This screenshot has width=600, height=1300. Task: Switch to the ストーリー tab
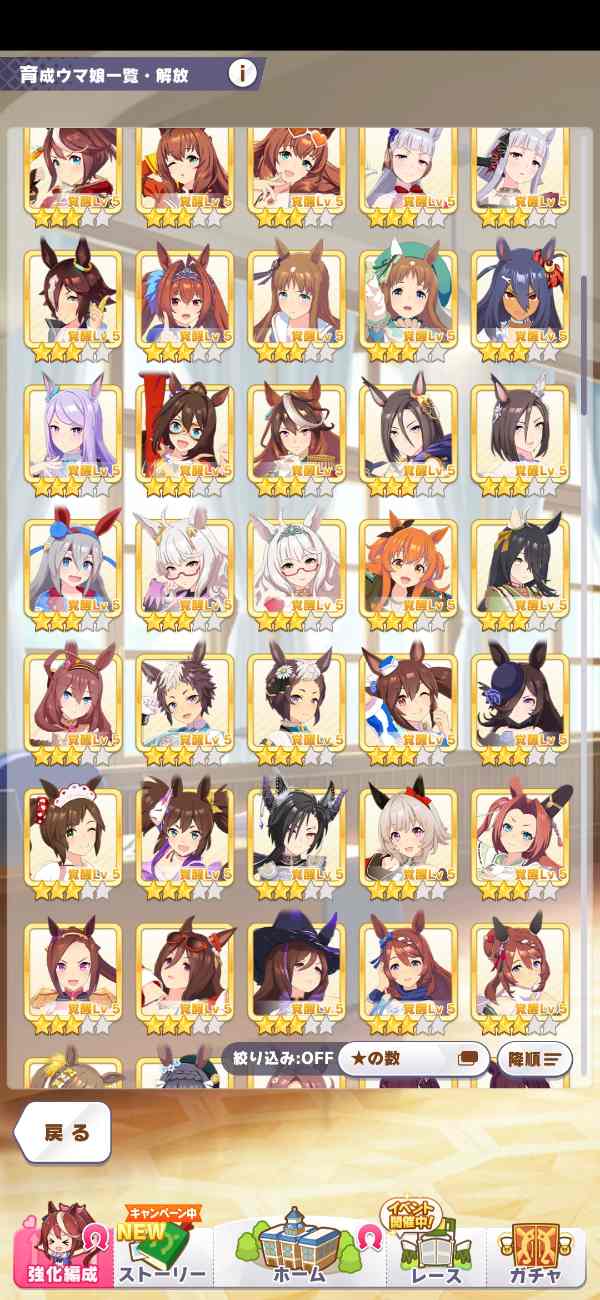coord(162,1250)
